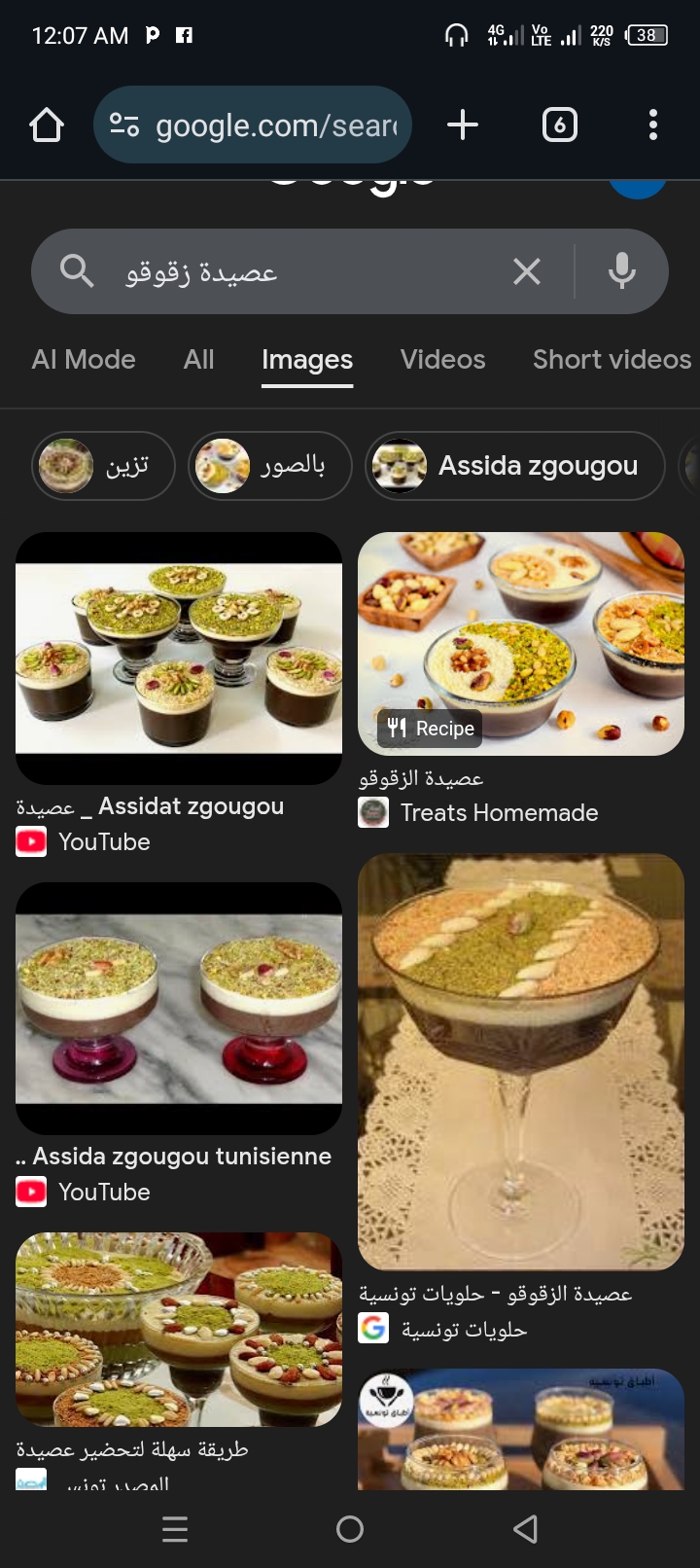Open the Assida zgougou tunisienne image result
The height and width of the screenshot is (1568, 700).
179,1008
